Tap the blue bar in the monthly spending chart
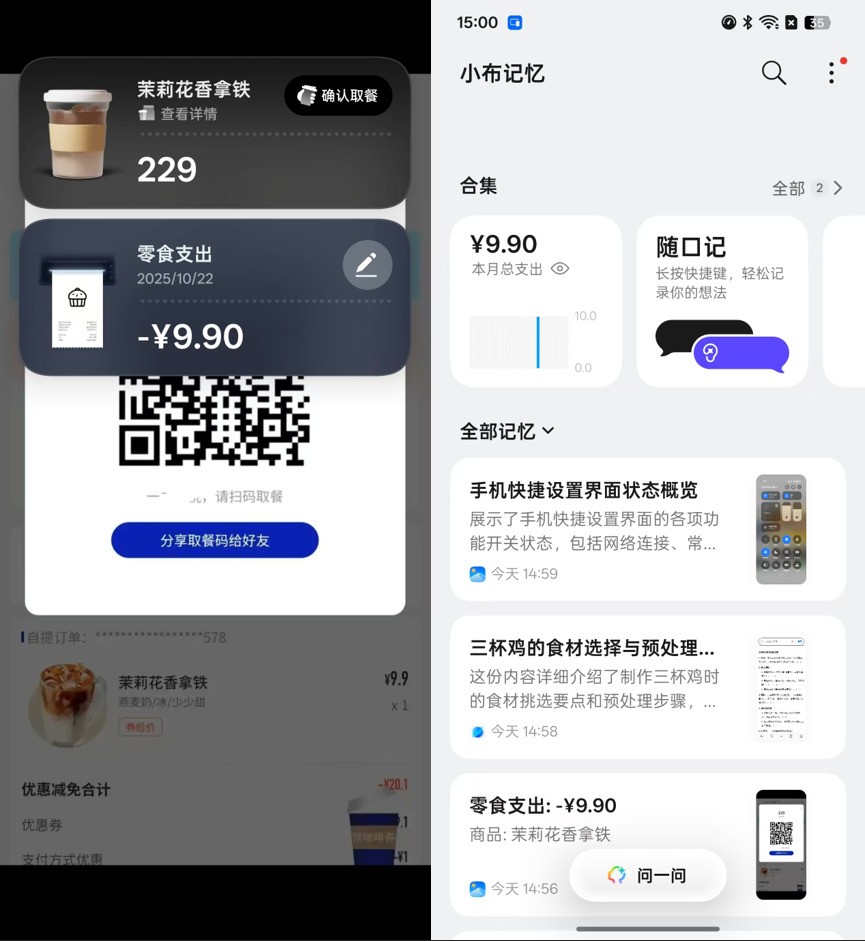The height and width of the screenshot is (941, 865). 540,342
